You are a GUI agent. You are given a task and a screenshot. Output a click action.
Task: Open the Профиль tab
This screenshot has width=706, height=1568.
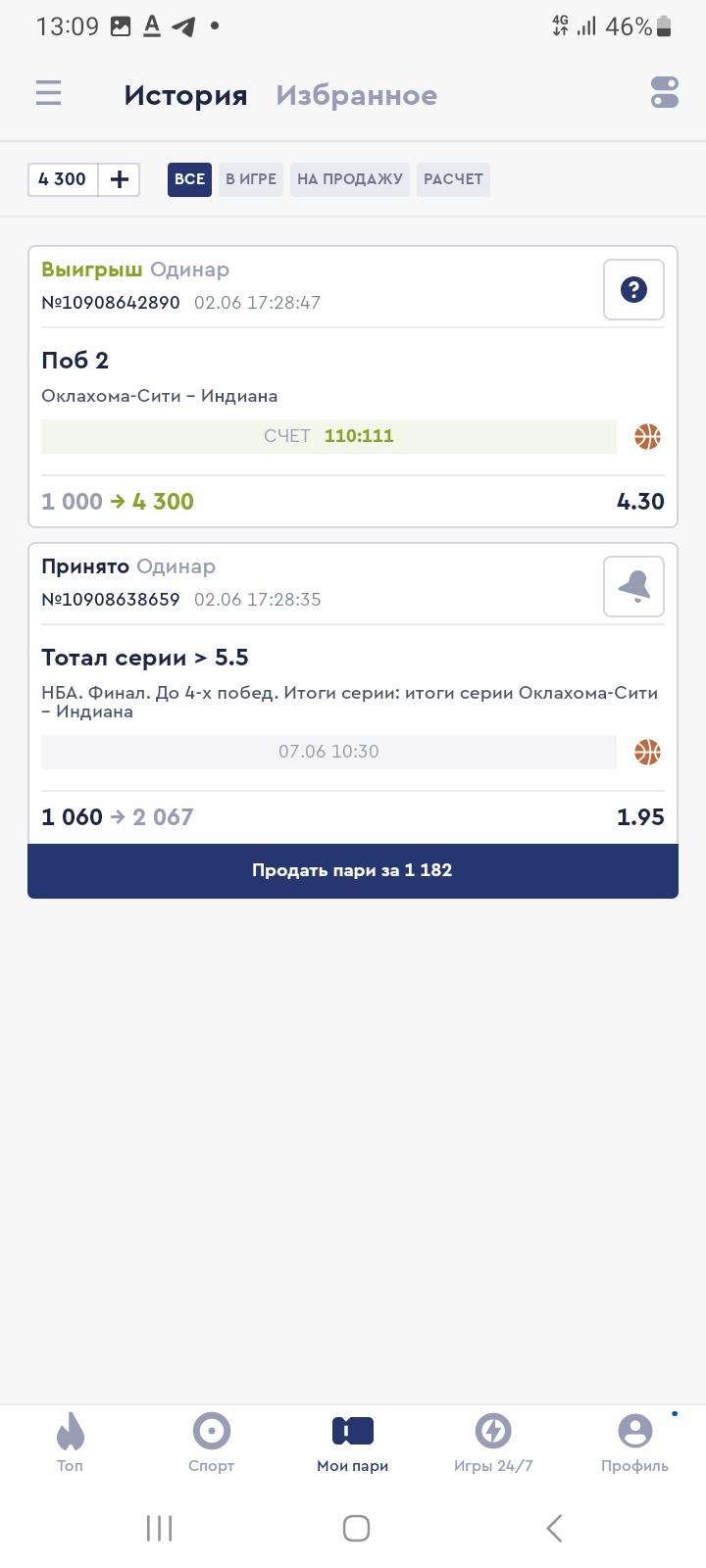[x=634, y=1443]
